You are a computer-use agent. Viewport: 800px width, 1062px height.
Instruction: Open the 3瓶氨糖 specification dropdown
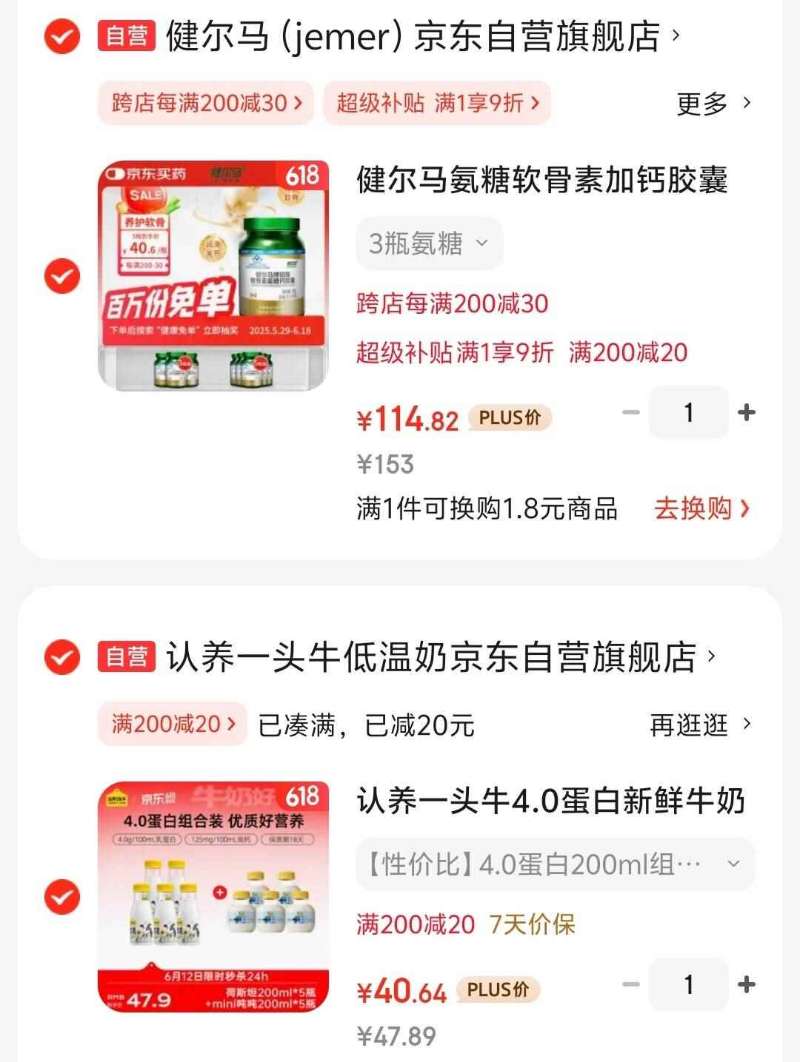click(x=428, y=243)
